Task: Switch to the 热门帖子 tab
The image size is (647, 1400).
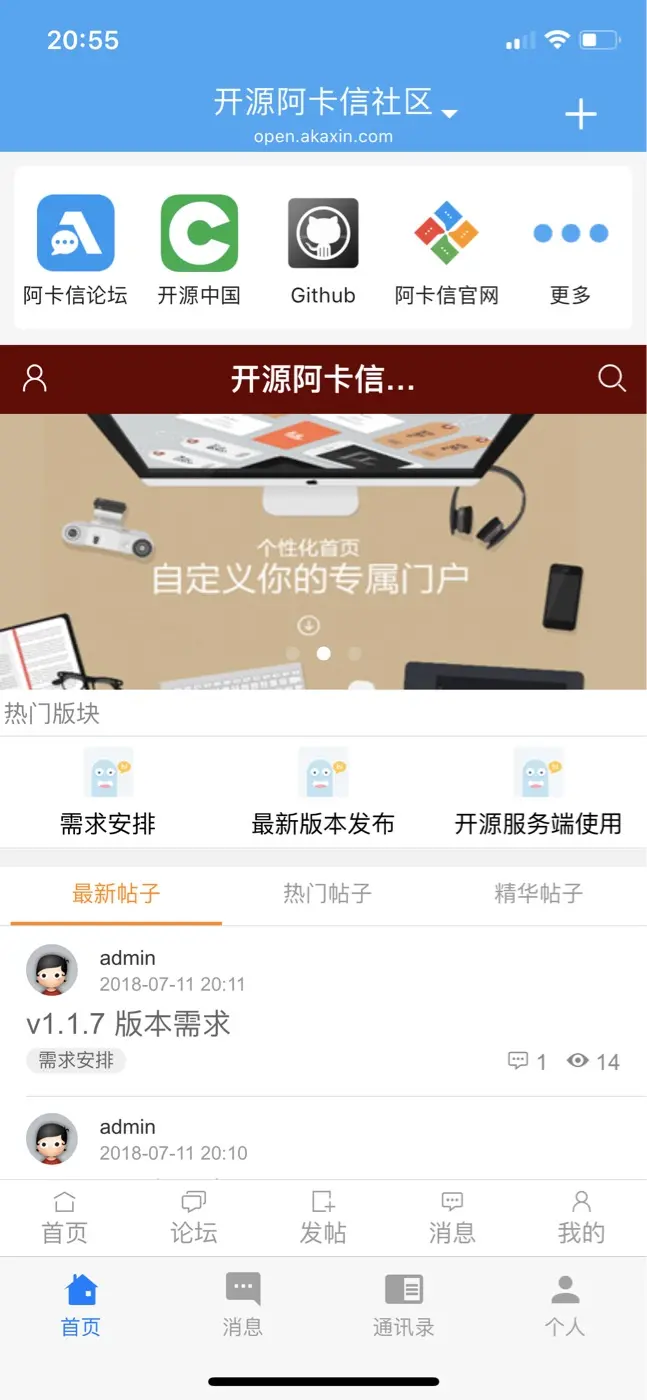Action: tap(327, 893)
